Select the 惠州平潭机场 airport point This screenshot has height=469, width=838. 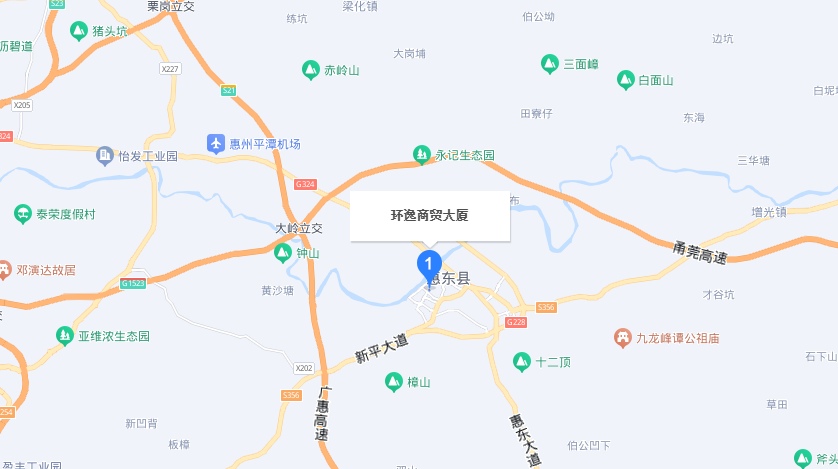[x=216, y=144]
